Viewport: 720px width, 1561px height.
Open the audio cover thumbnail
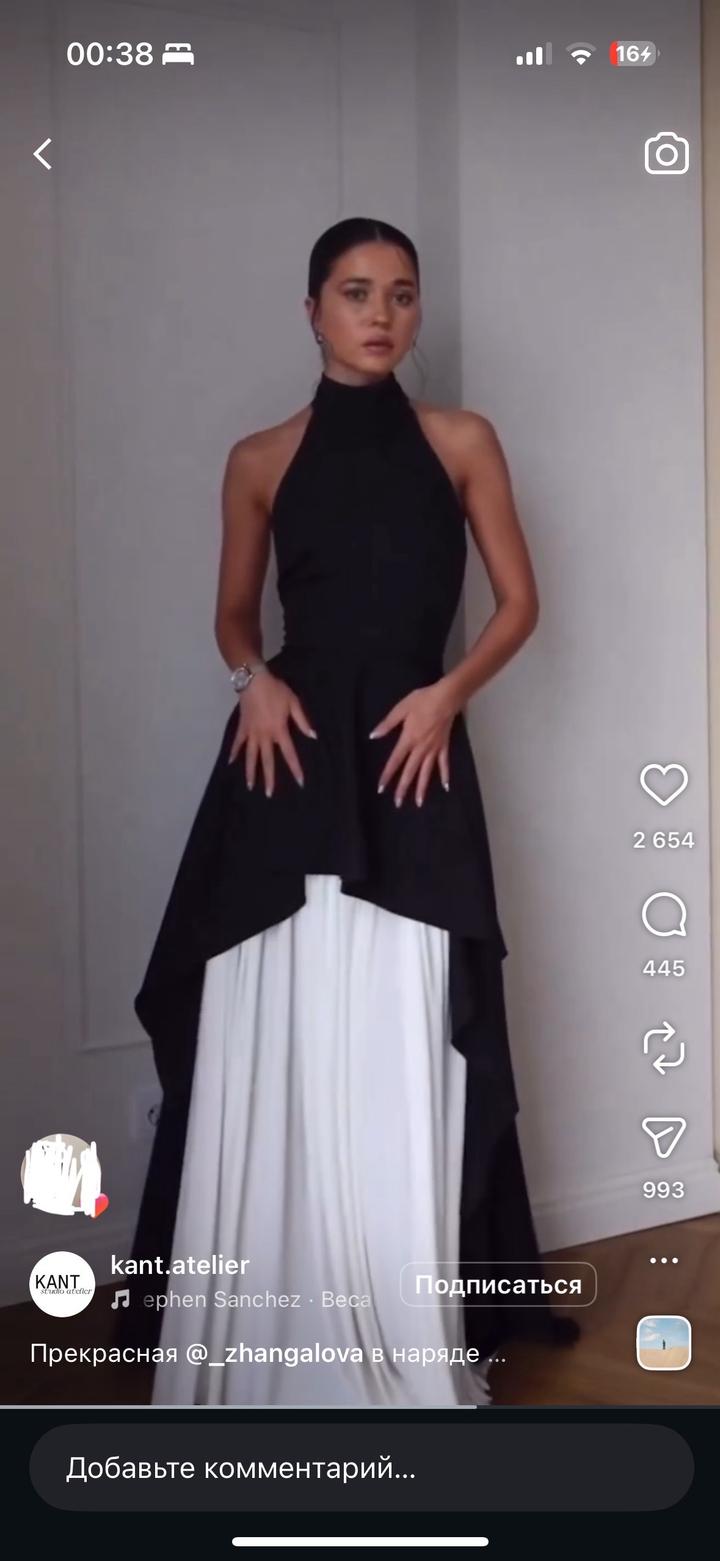[x=664, y=1342]
